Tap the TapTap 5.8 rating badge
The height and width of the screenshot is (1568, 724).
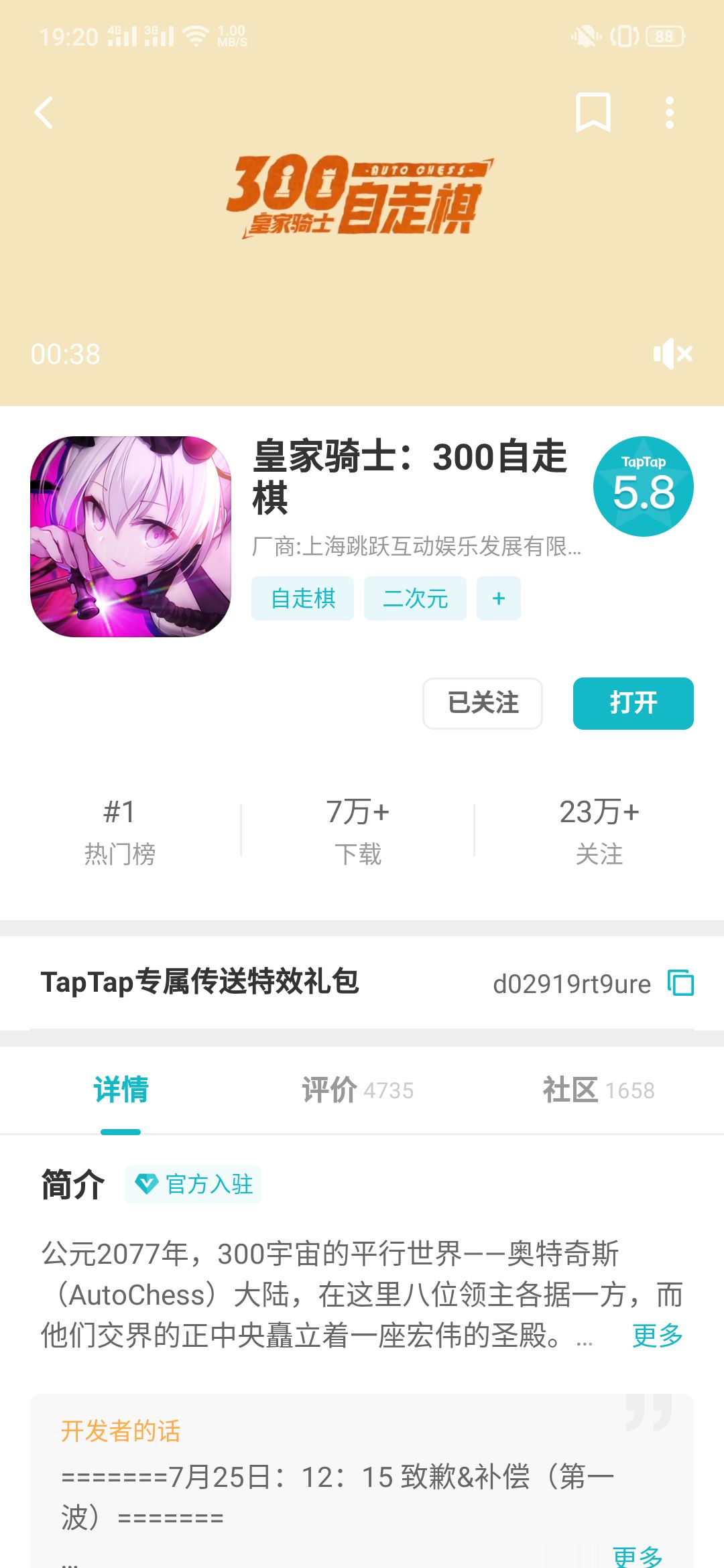[x=644, y=486]
